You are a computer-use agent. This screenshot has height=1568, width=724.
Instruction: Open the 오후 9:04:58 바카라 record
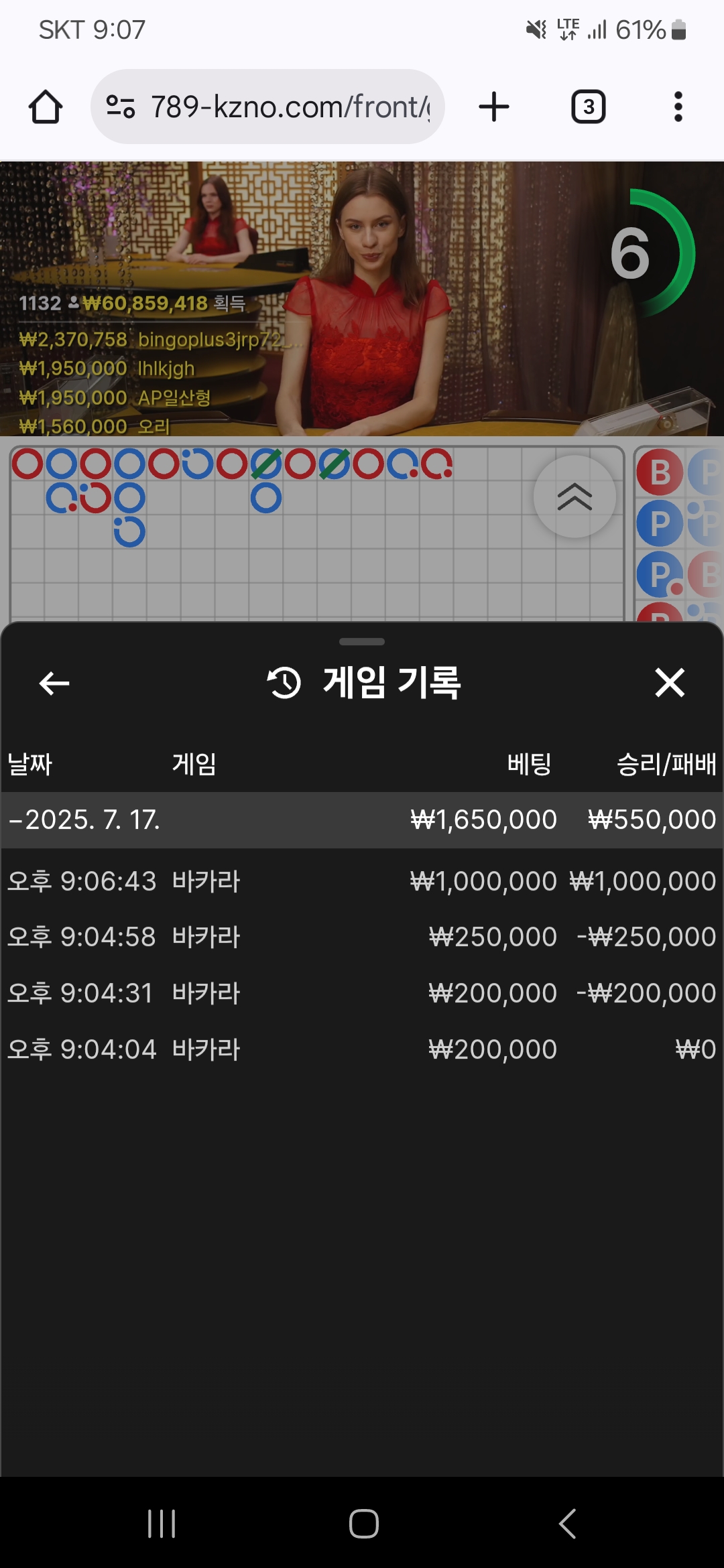(x=362, y=937)
